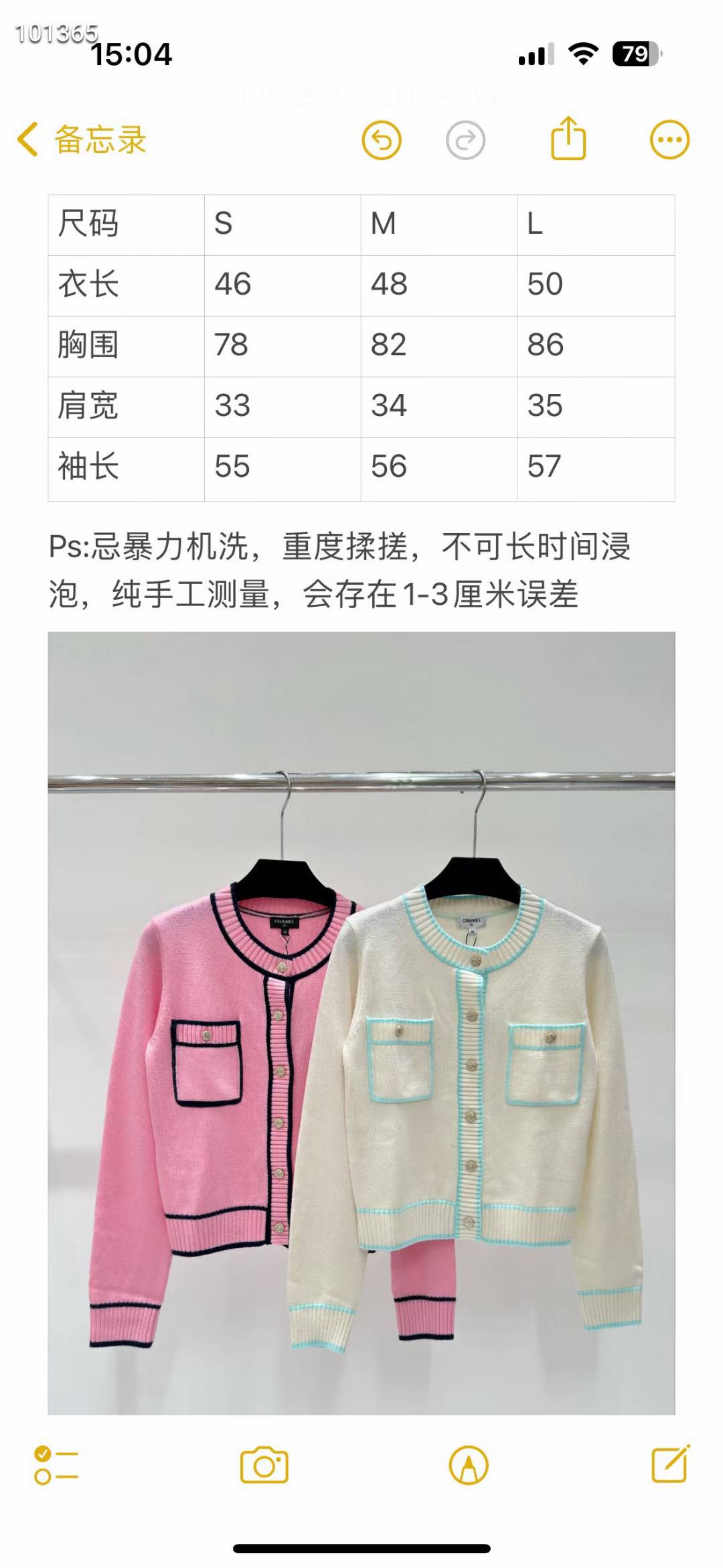Undo the last edit
The image size is (723, 1568).
[382, 140]
